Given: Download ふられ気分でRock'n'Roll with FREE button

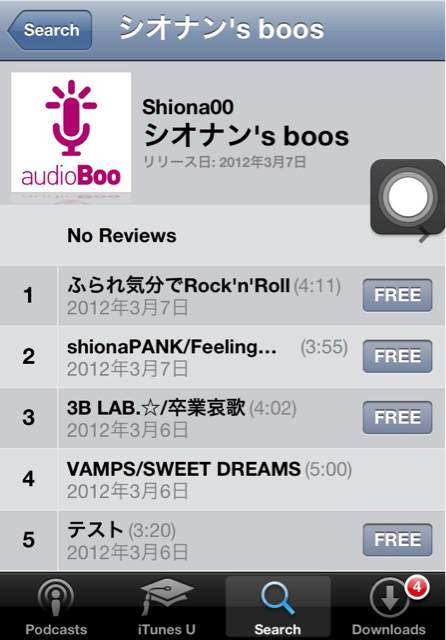Looking at the screenshot, I should (x=397, y=295).
